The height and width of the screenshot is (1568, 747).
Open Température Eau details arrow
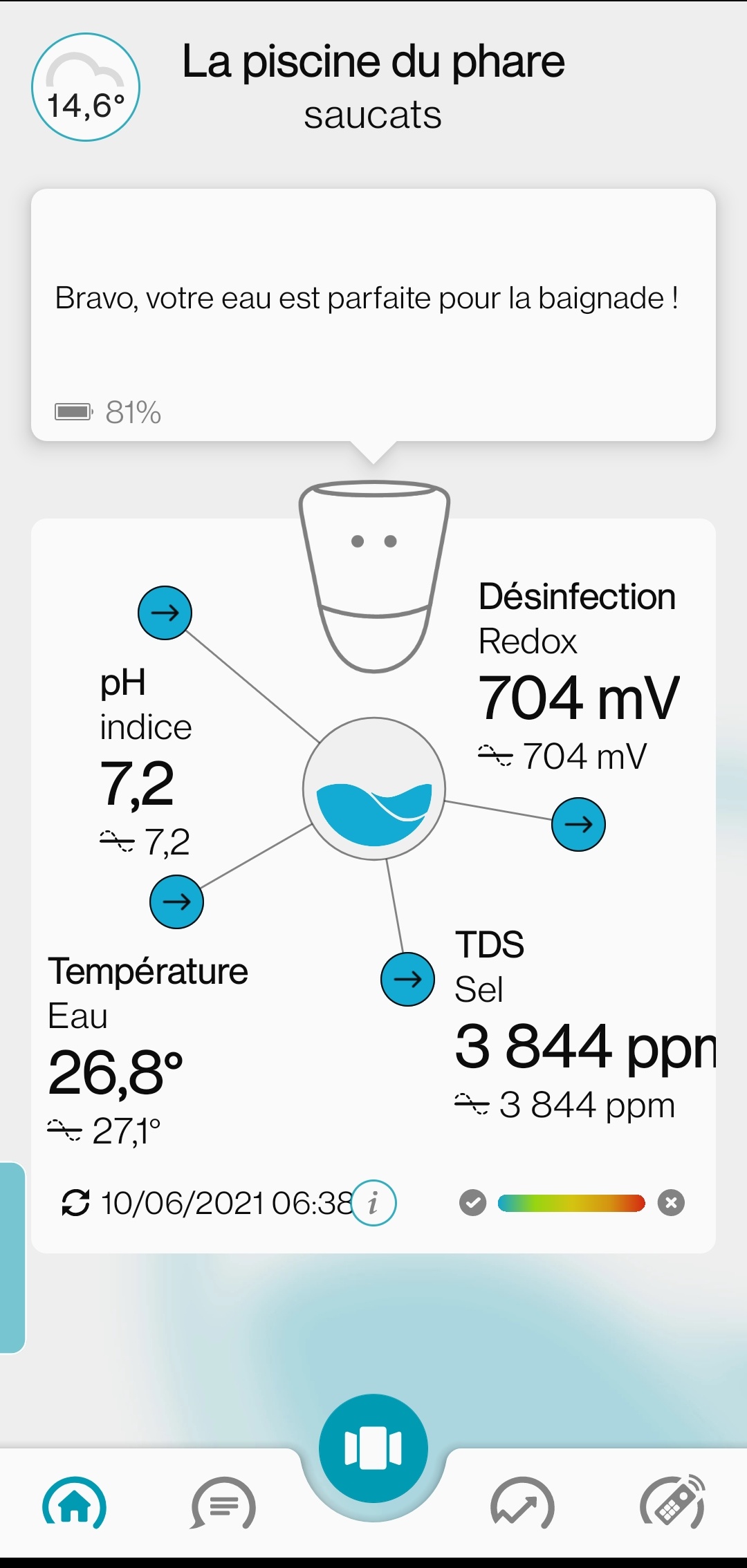[x=176, y=902]
